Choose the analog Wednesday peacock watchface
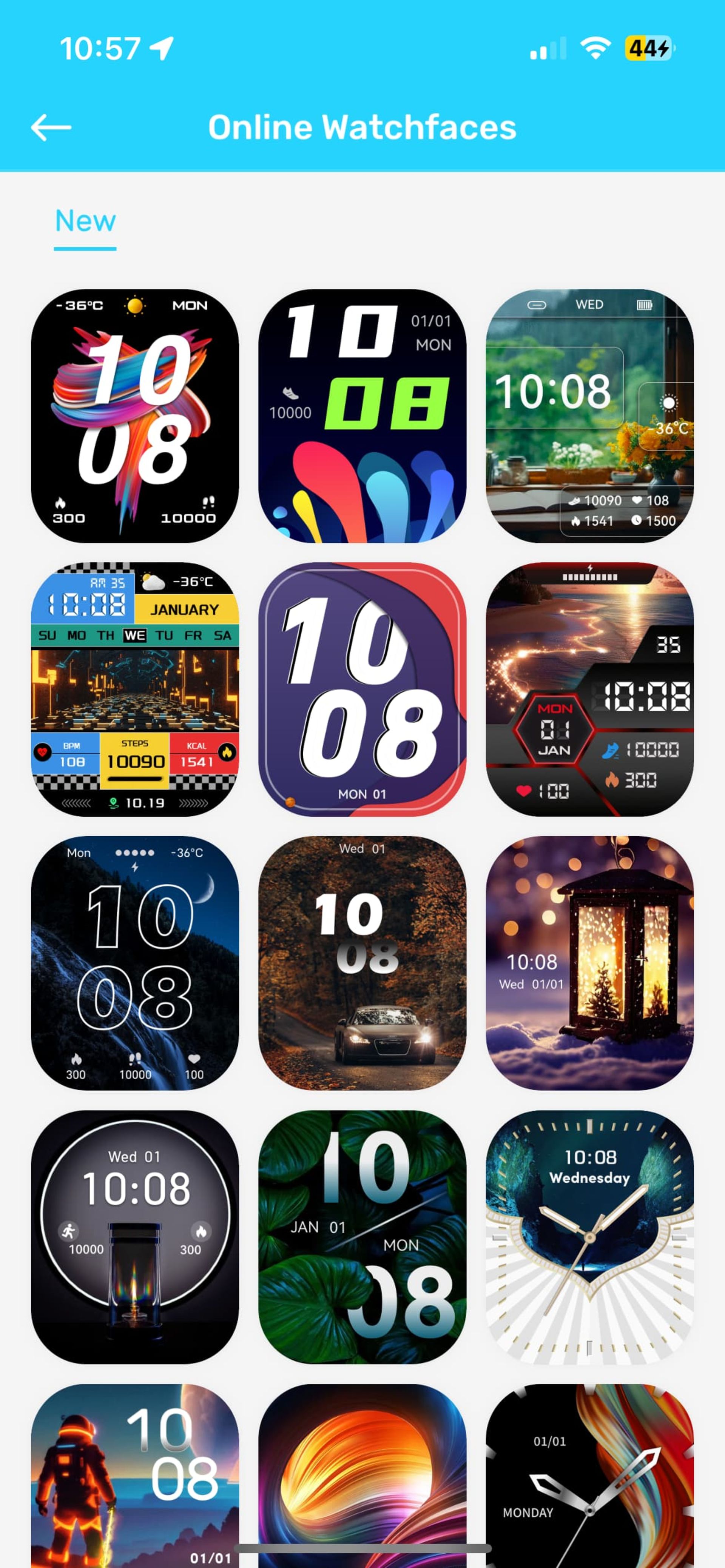 [589, 1237]
